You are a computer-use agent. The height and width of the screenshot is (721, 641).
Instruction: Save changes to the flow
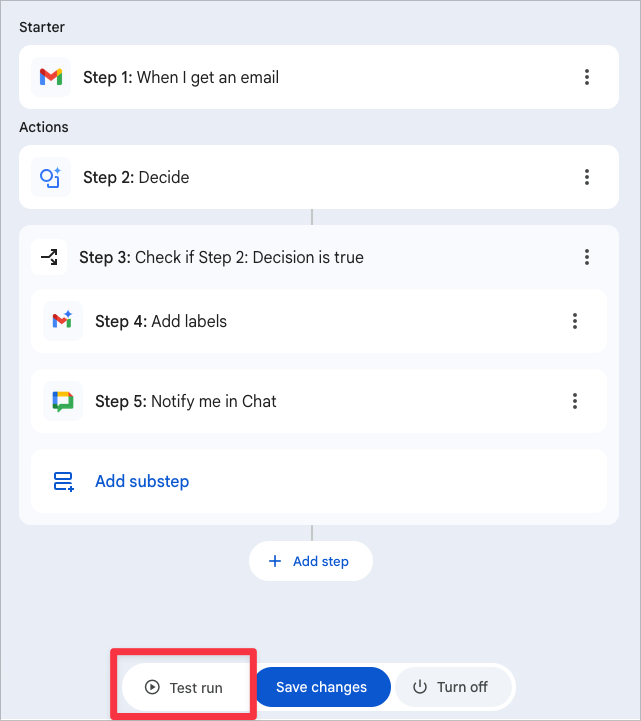click(321, 687)
